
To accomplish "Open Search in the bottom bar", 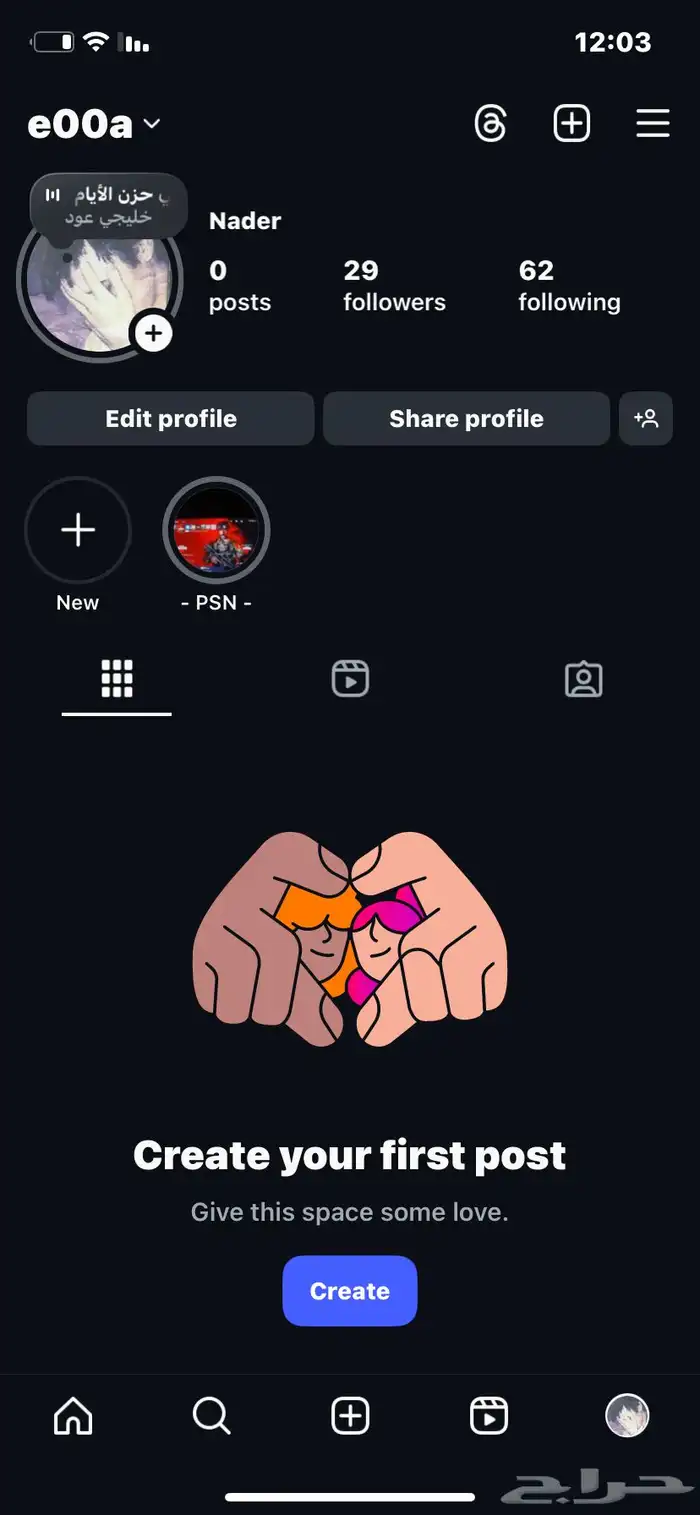I will click(211, 1416).
